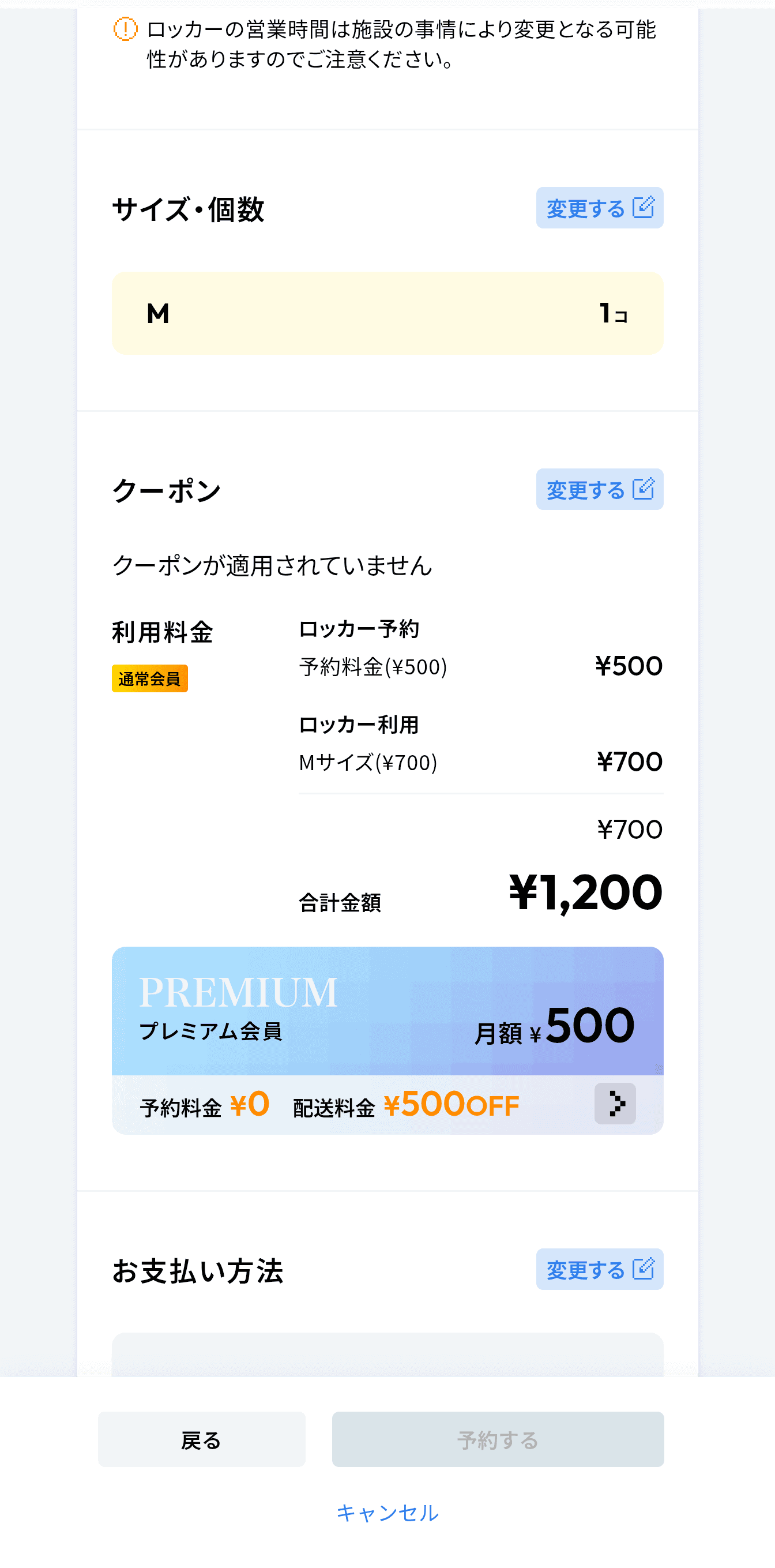The width and height of the screenshot is (775, 1568).
Task: Click the ¥500OFF text on the premium banner
Action: (x=453, y=1104)
